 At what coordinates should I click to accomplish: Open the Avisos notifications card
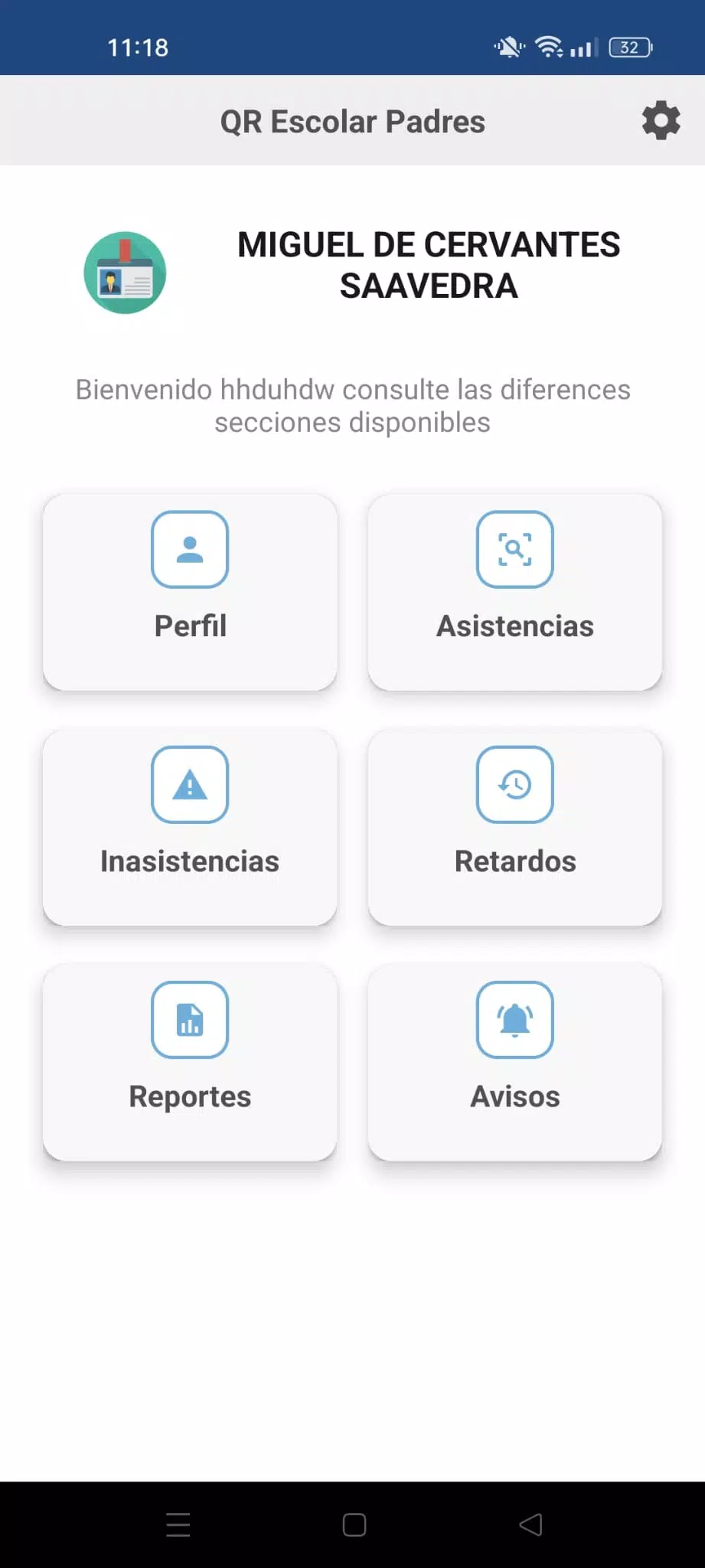point(515,1062)
